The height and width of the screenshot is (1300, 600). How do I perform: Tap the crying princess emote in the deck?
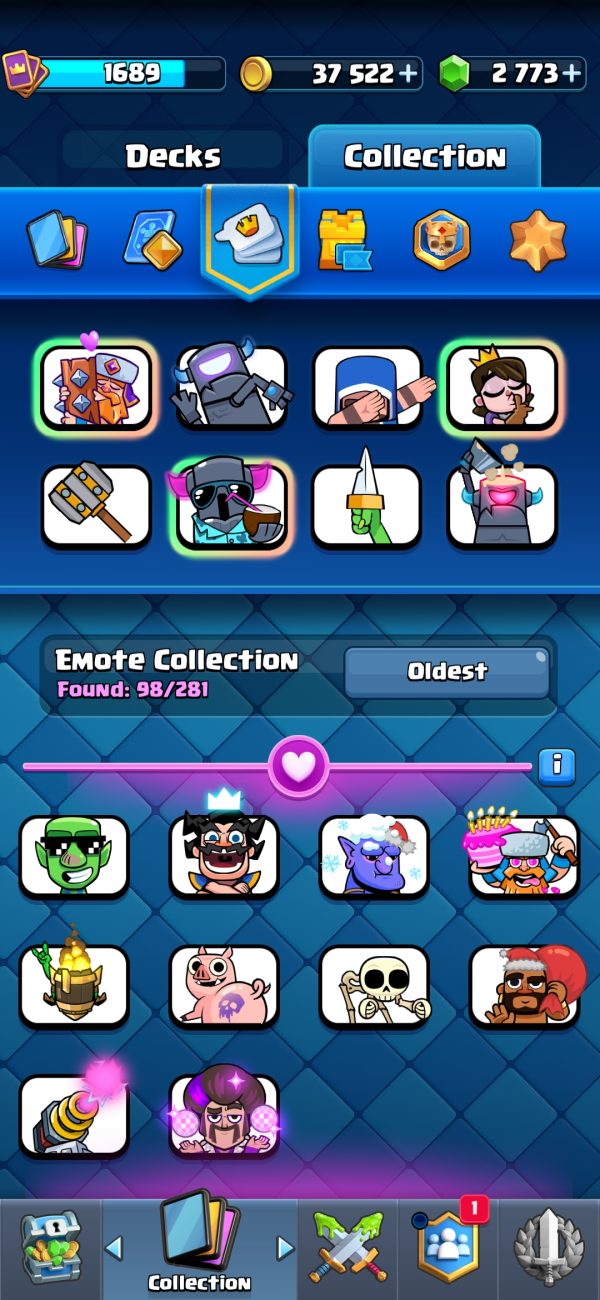[x=502, y=387]
